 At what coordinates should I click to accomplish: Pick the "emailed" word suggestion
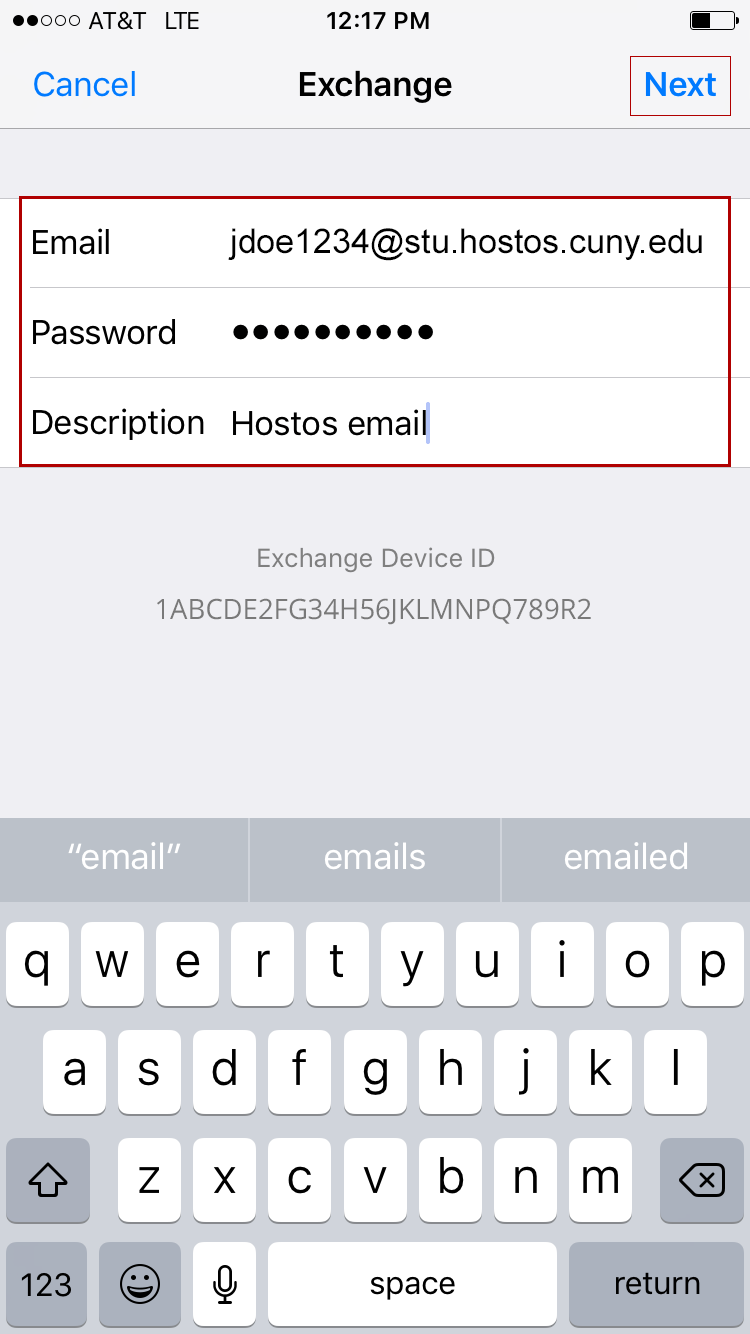pos(626,858)
